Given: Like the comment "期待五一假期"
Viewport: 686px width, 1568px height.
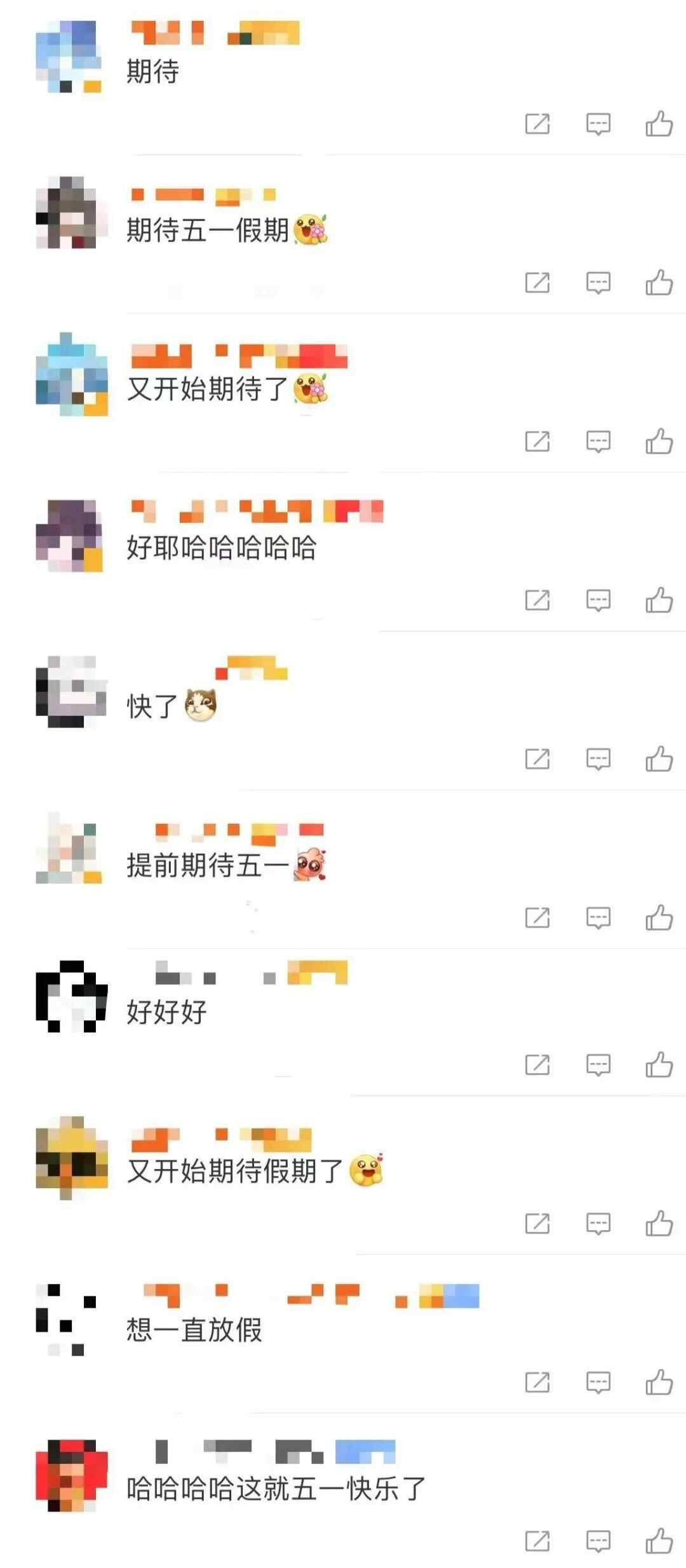Looking at the screenshot, I should coord(659,283).
